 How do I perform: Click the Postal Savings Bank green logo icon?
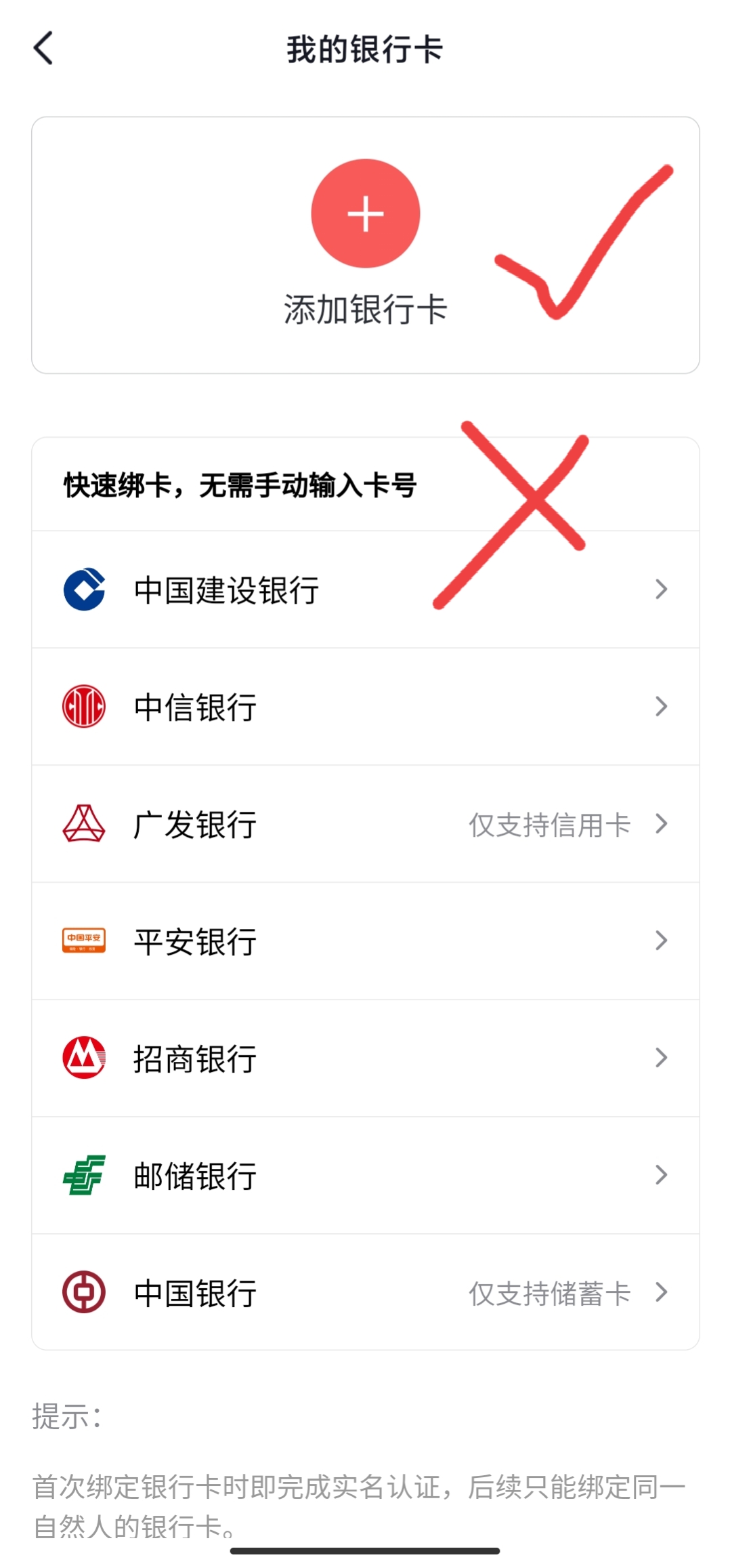coord(84,1176)
